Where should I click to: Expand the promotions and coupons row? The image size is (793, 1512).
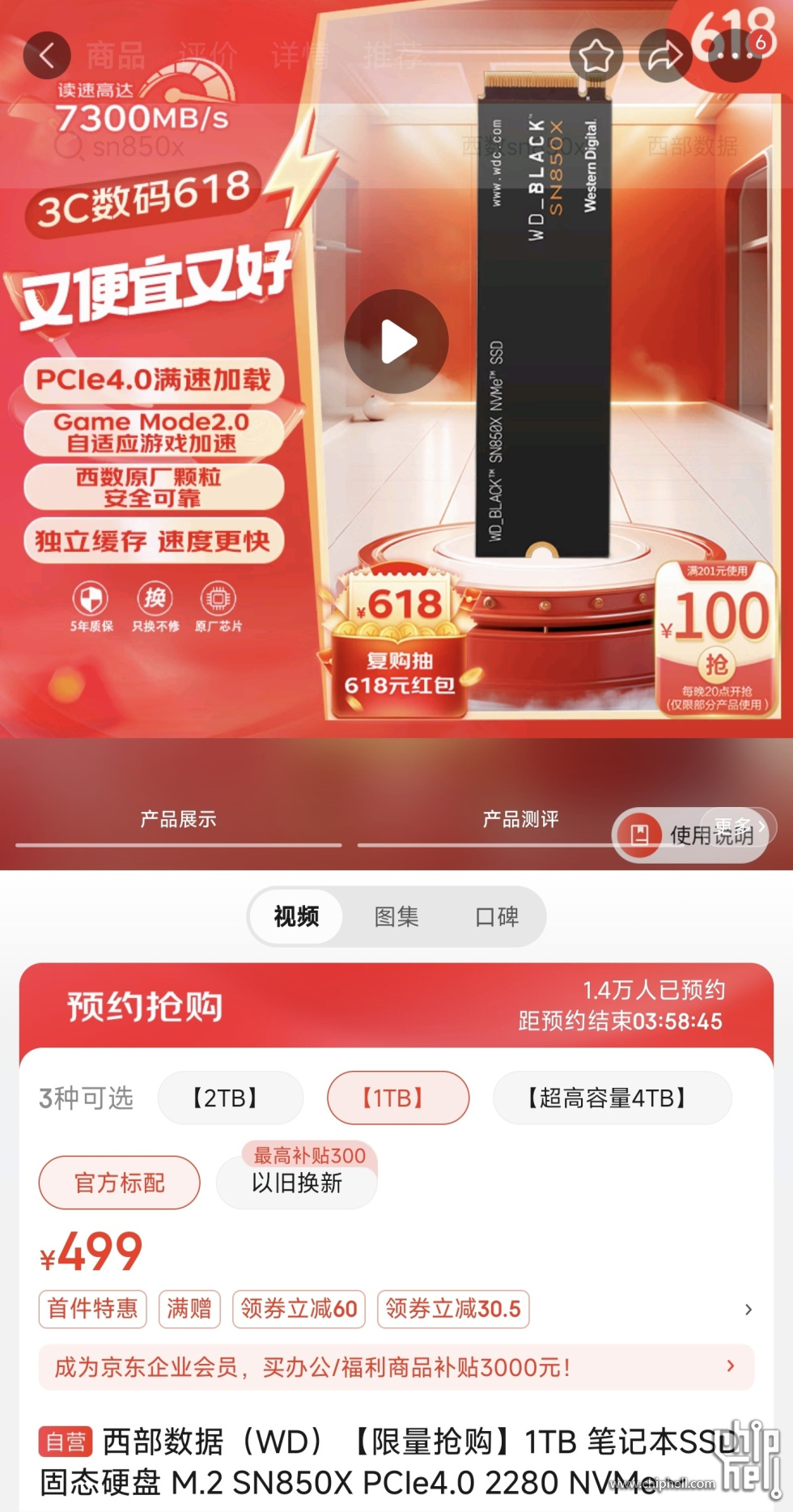pos(748,1310)
